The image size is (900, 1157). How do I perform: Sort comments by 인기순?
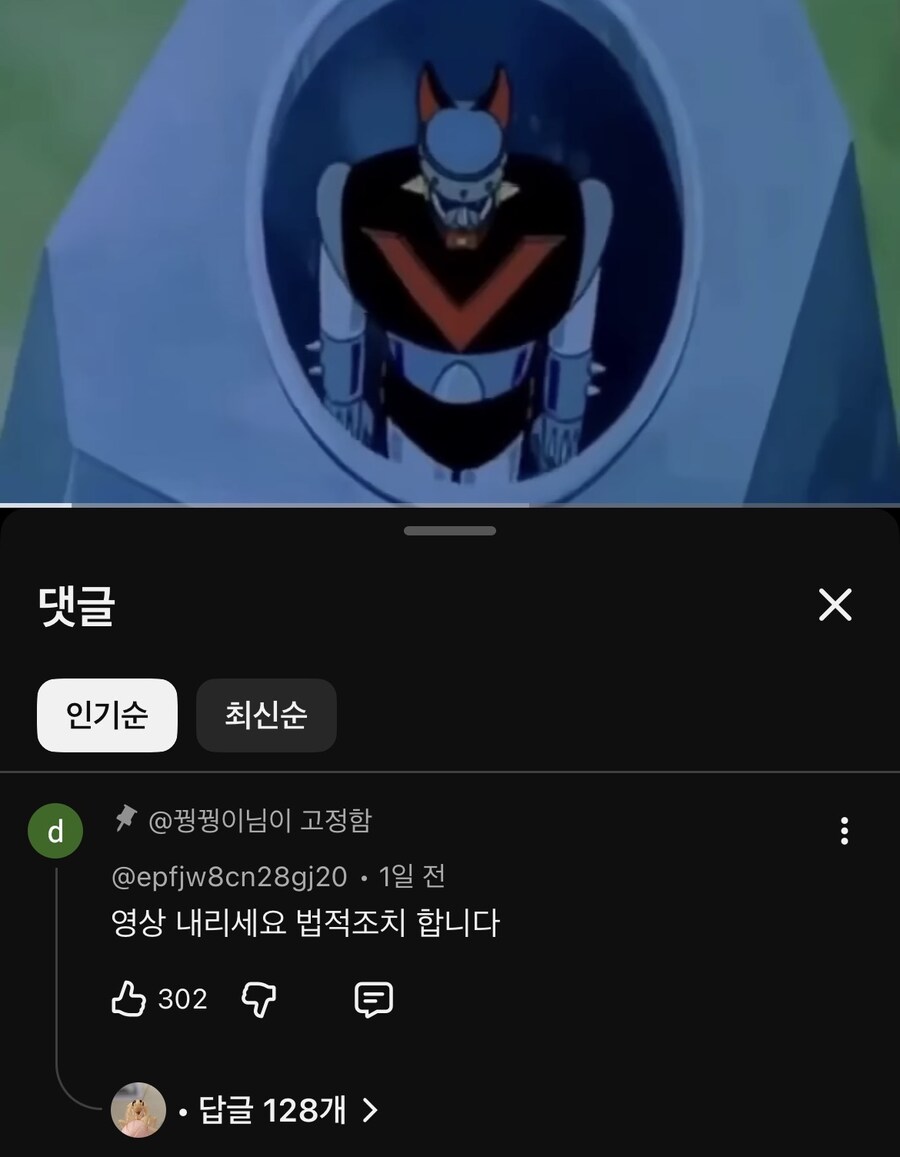pos(107,715)
